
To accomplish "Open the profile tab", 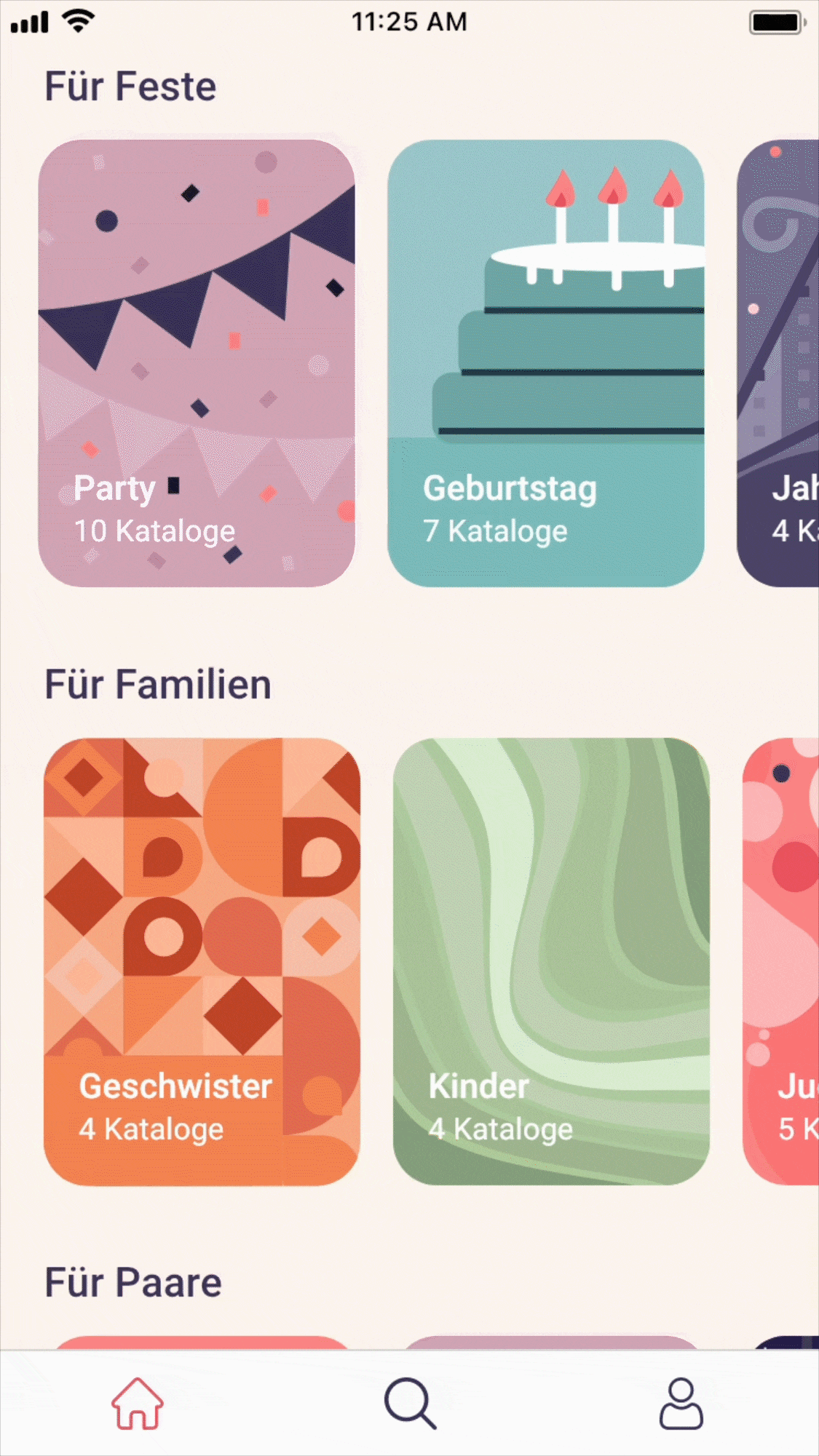I will [681, 1403].
